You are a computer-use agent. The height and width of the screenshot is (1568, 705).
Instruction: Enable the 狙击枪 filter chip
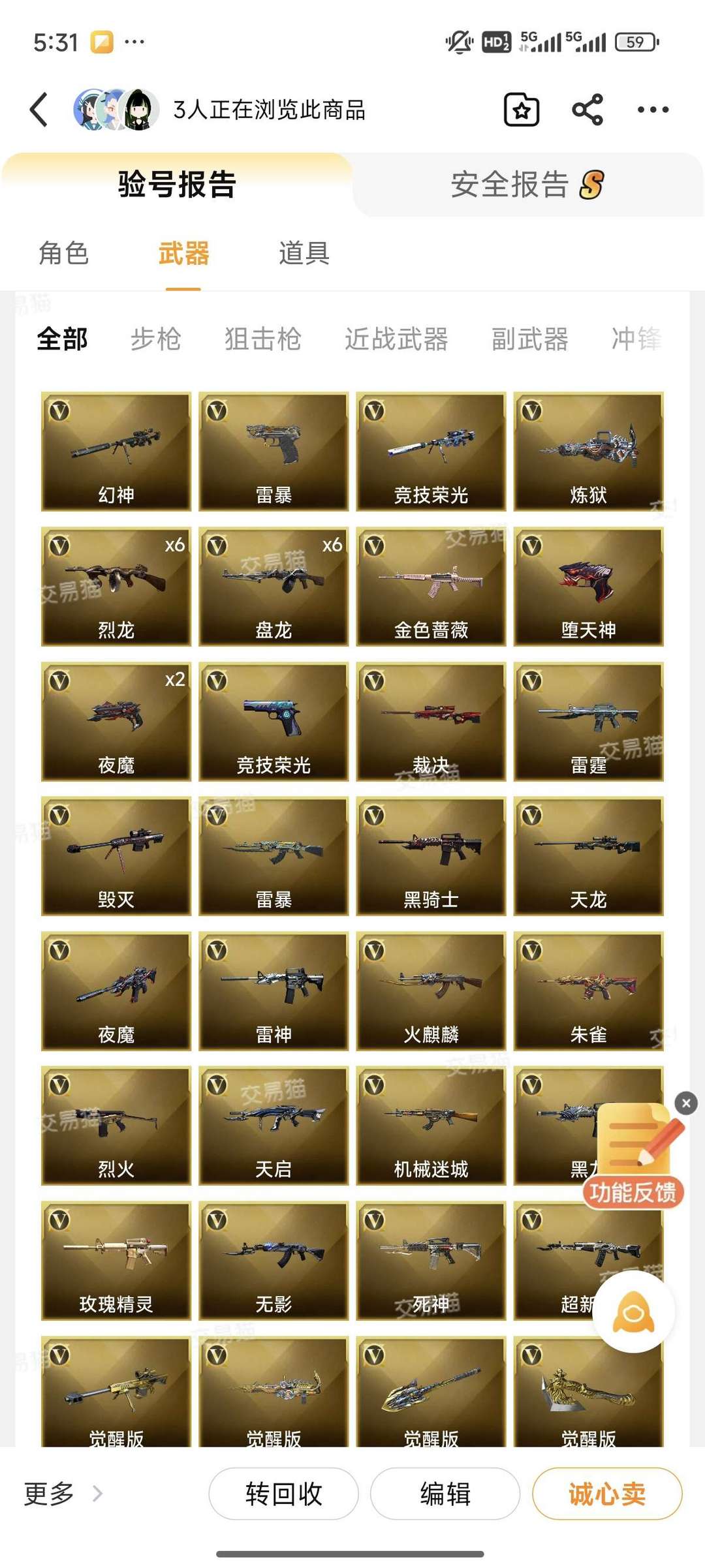click(x=260, y=339)
